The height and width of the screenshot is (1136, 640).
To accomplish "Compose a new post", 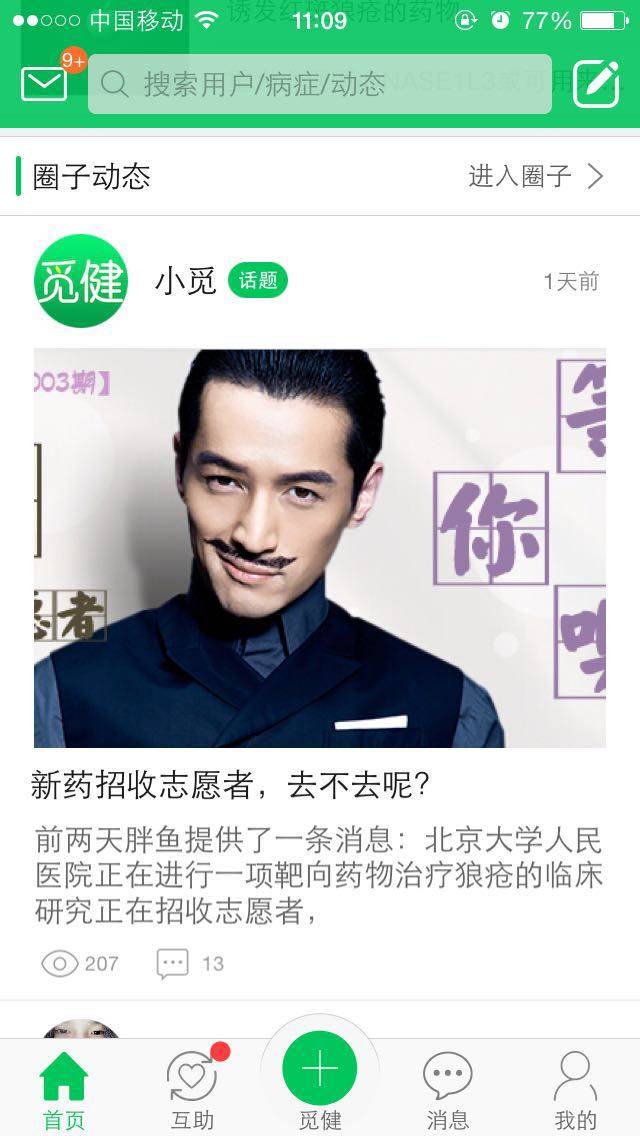I will click(596, 84).
